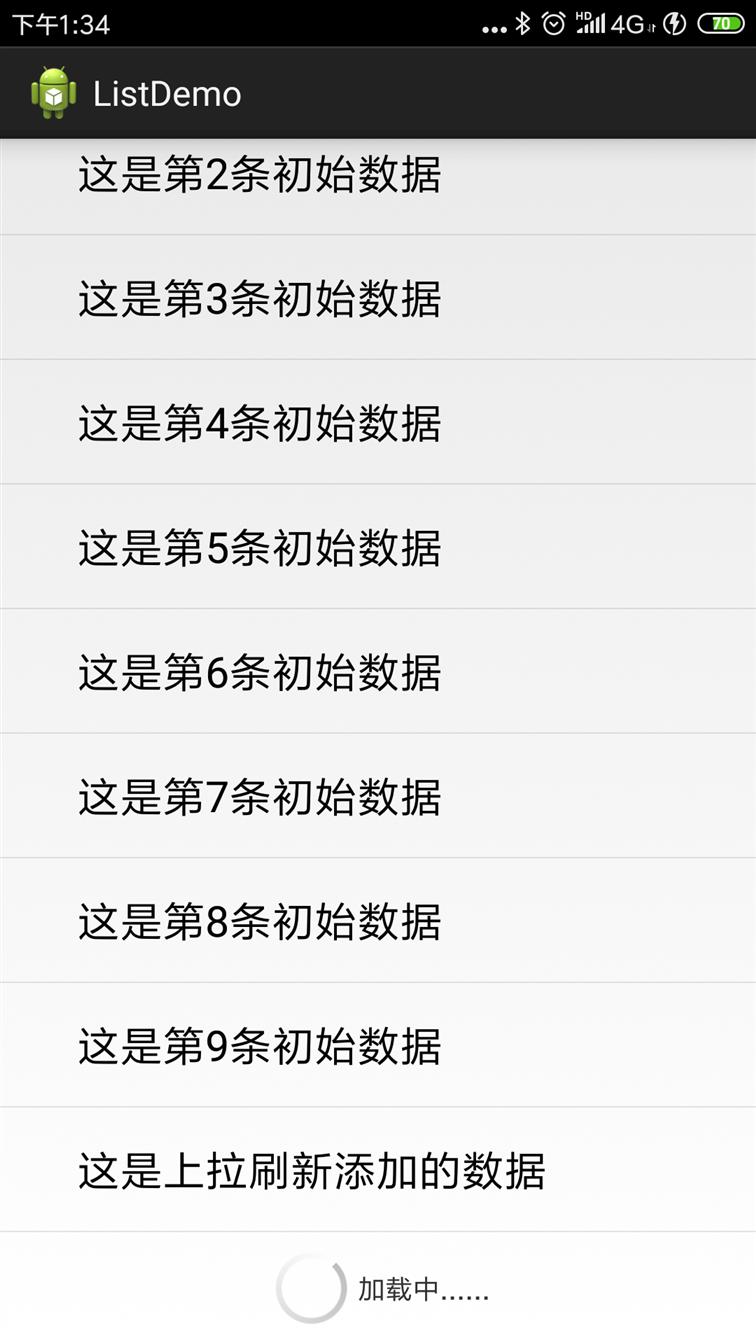Screen dimensions: 756x1344
Task: Open the row 这是上拉刷新添加的数据
Action: coord(378,1169)
